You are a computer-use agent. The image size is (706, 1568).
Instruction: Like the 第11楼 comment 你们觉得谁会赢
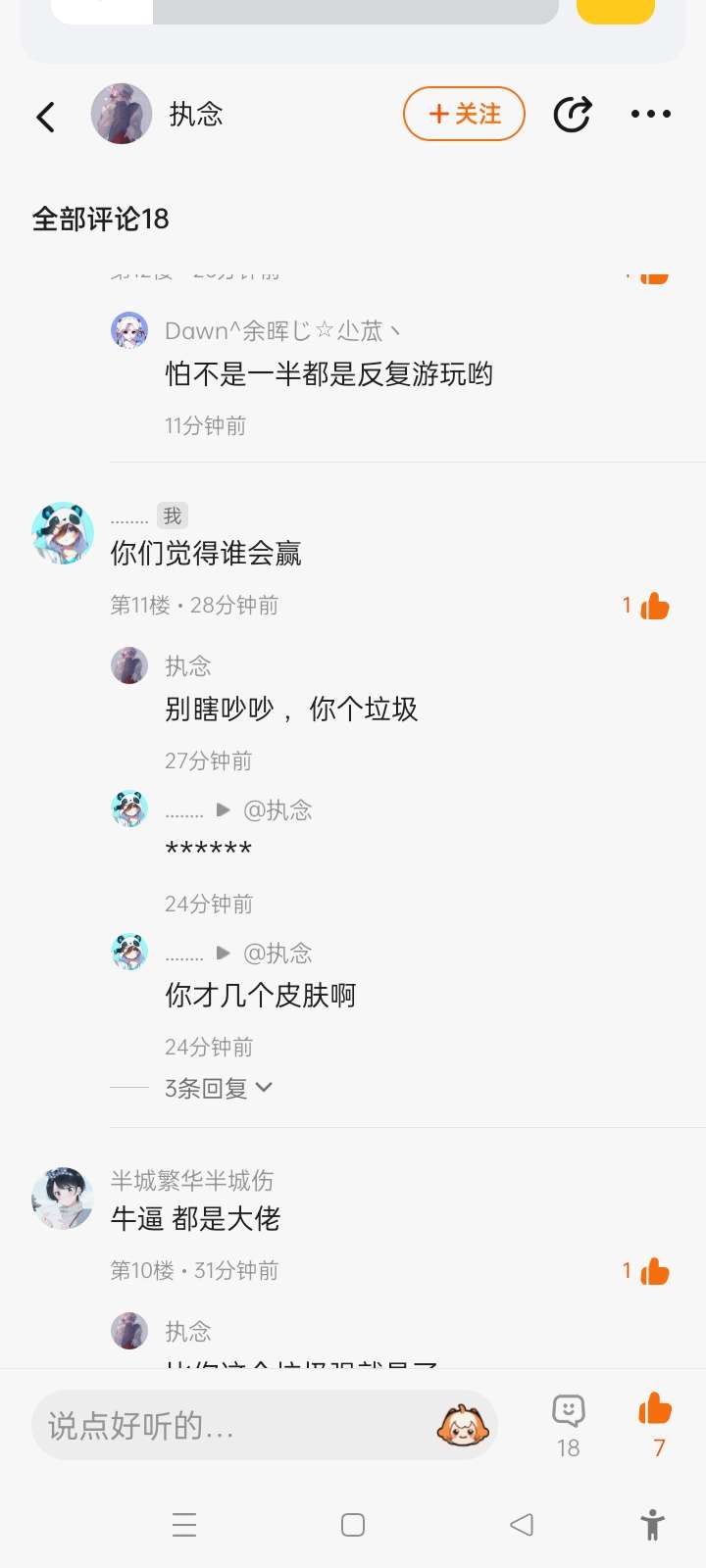[653, 607]
